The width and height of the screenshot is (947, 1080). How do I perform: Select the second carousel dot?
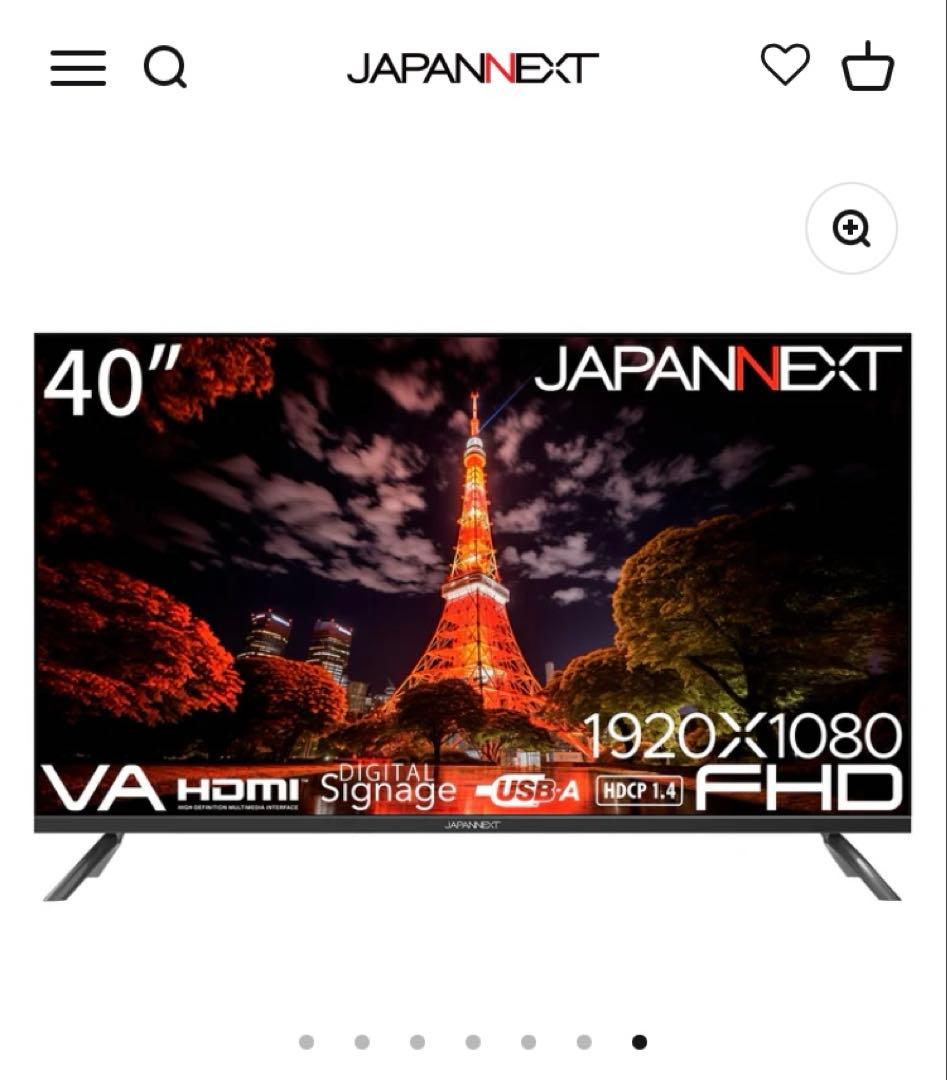pos(360,1042)
